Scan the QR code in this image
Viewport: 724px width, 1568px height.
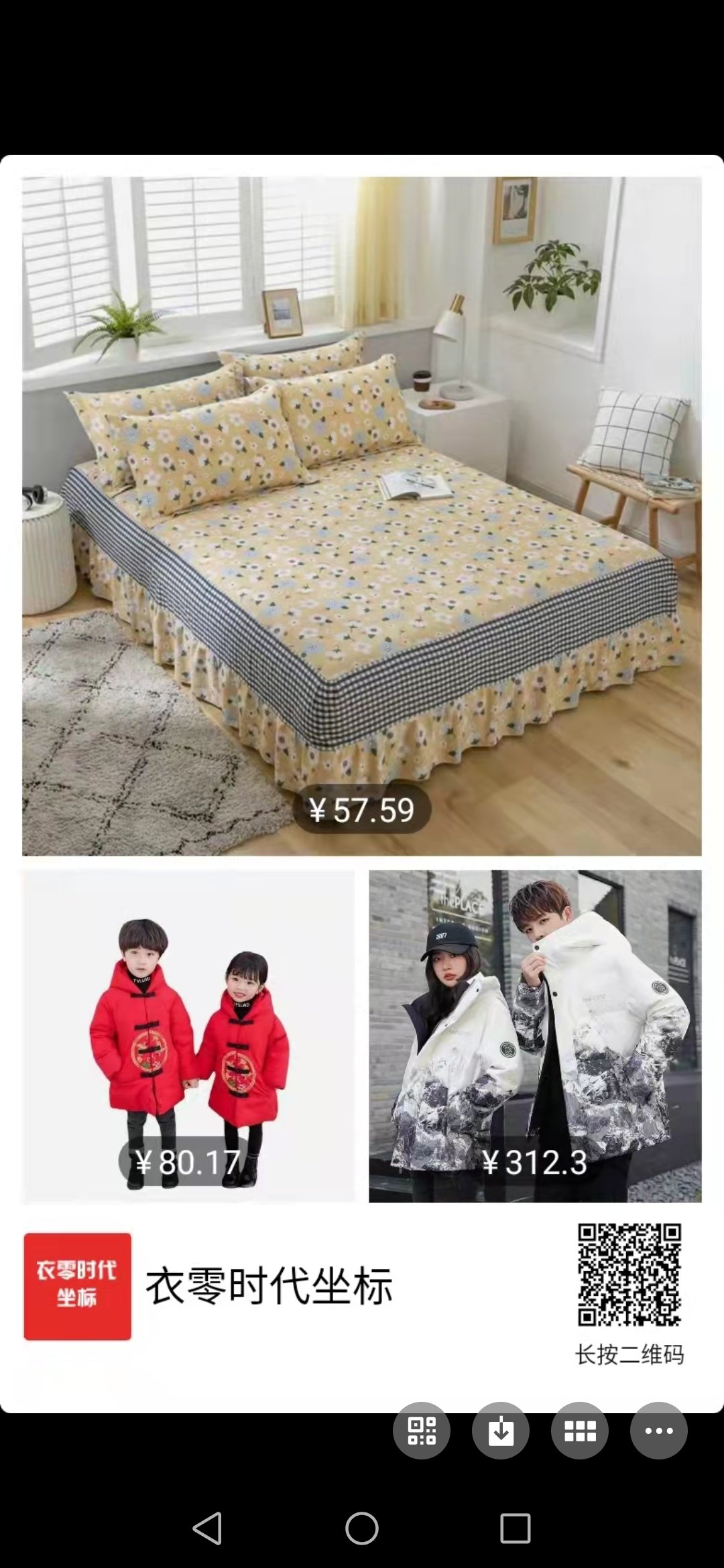click(421, 1431)
